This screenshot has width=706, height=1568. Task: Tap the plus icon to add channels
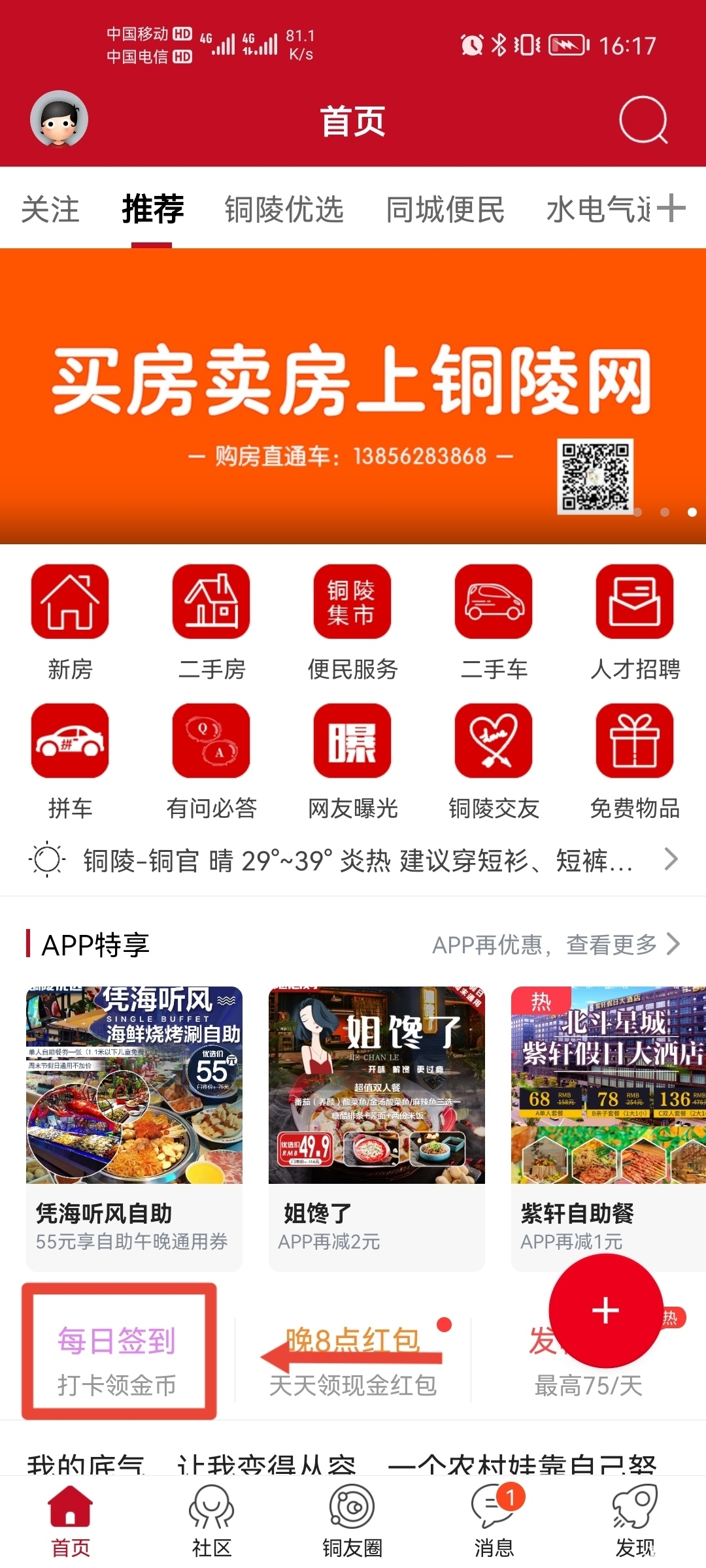tap(671, 209)
